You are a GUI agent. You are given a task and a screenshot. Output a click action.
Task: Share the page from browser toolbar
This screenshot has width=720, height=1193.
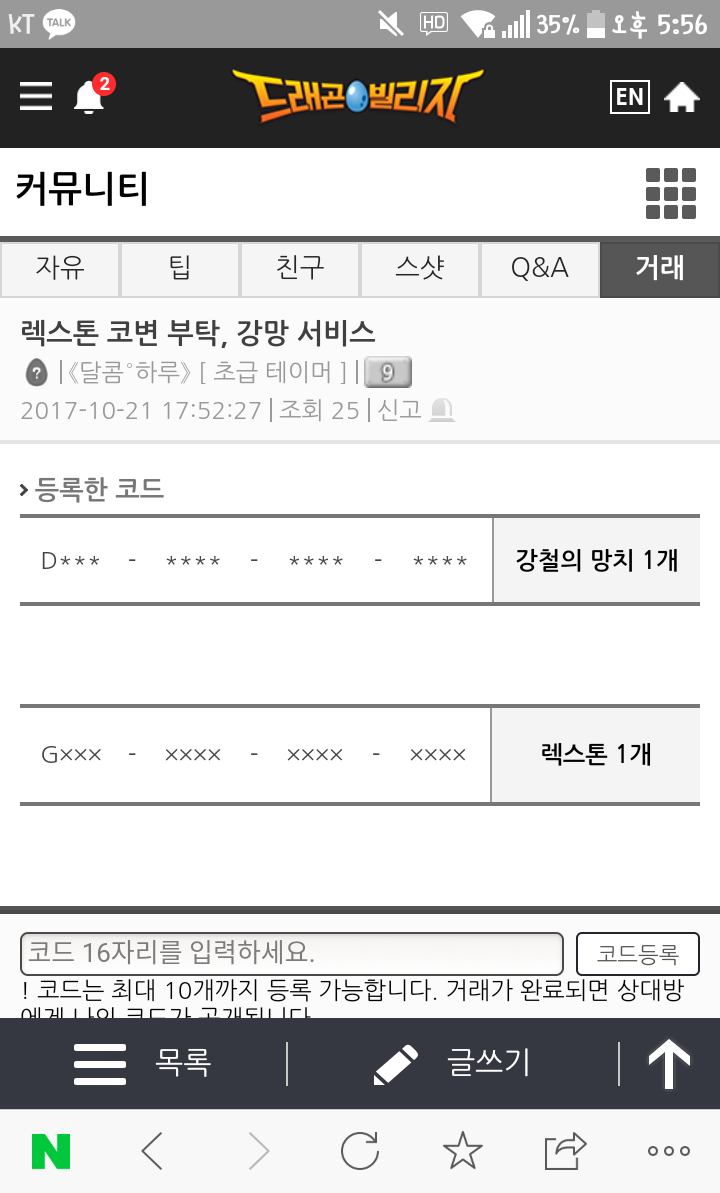(565, 1151)
